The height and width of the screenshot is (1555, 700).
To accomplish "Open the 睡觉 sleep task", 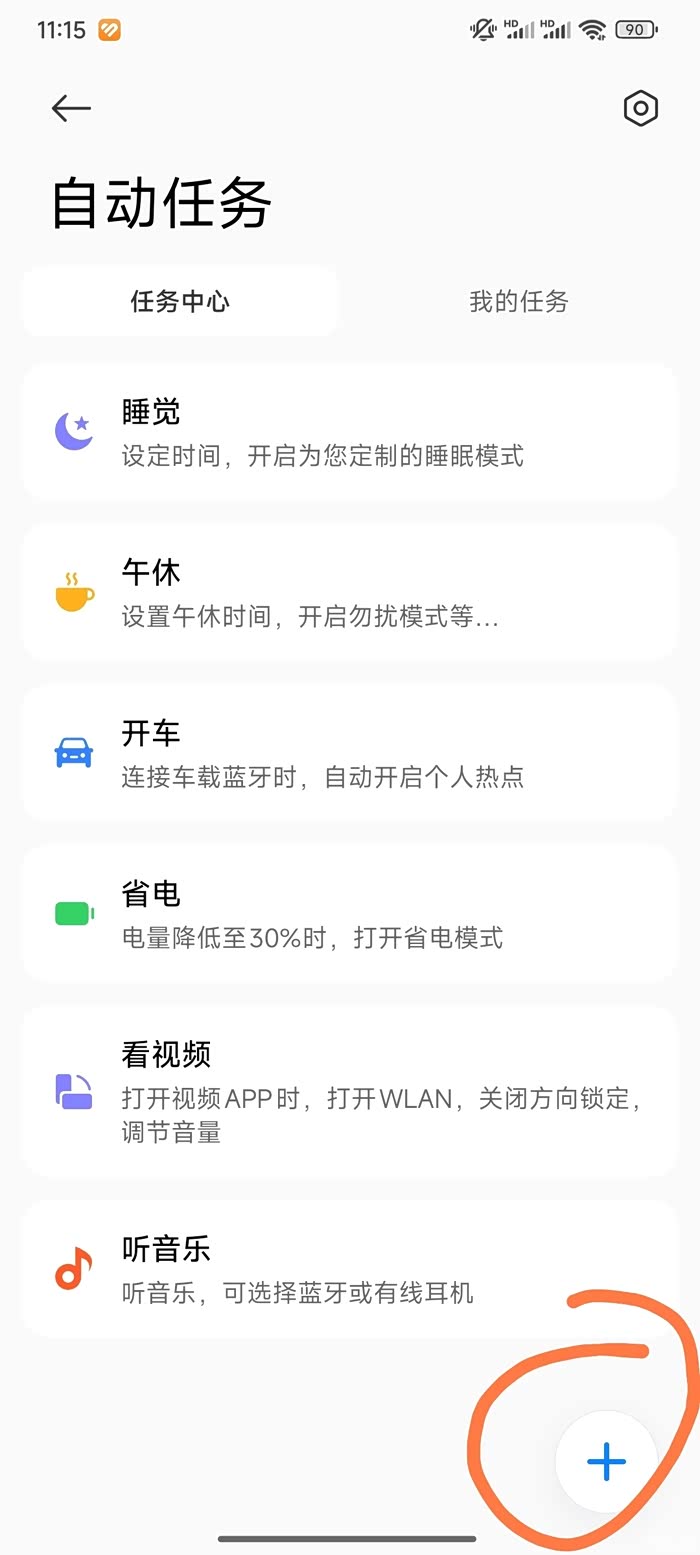I will [349, 432].
